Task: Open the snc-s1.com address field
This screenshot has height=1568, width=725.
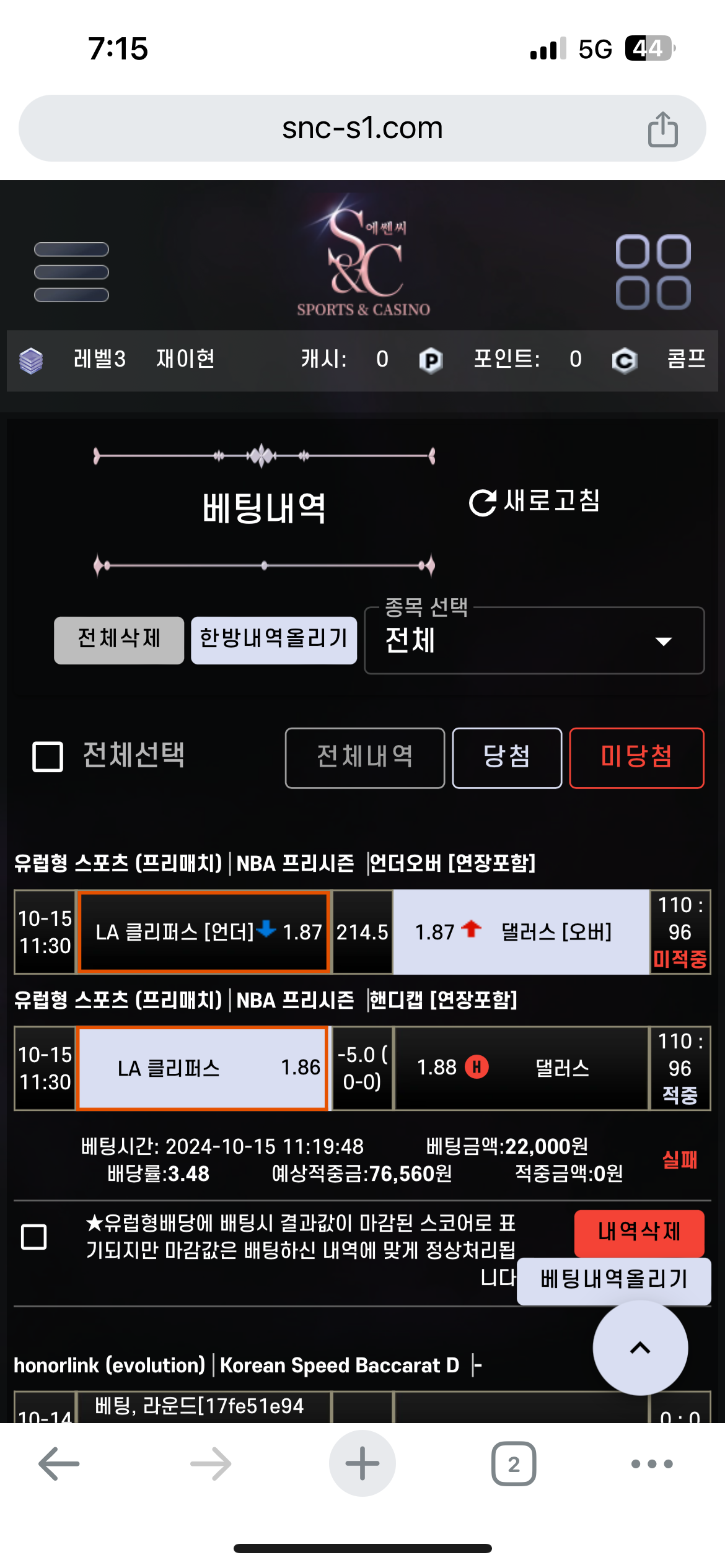Action: click(362, 128)
